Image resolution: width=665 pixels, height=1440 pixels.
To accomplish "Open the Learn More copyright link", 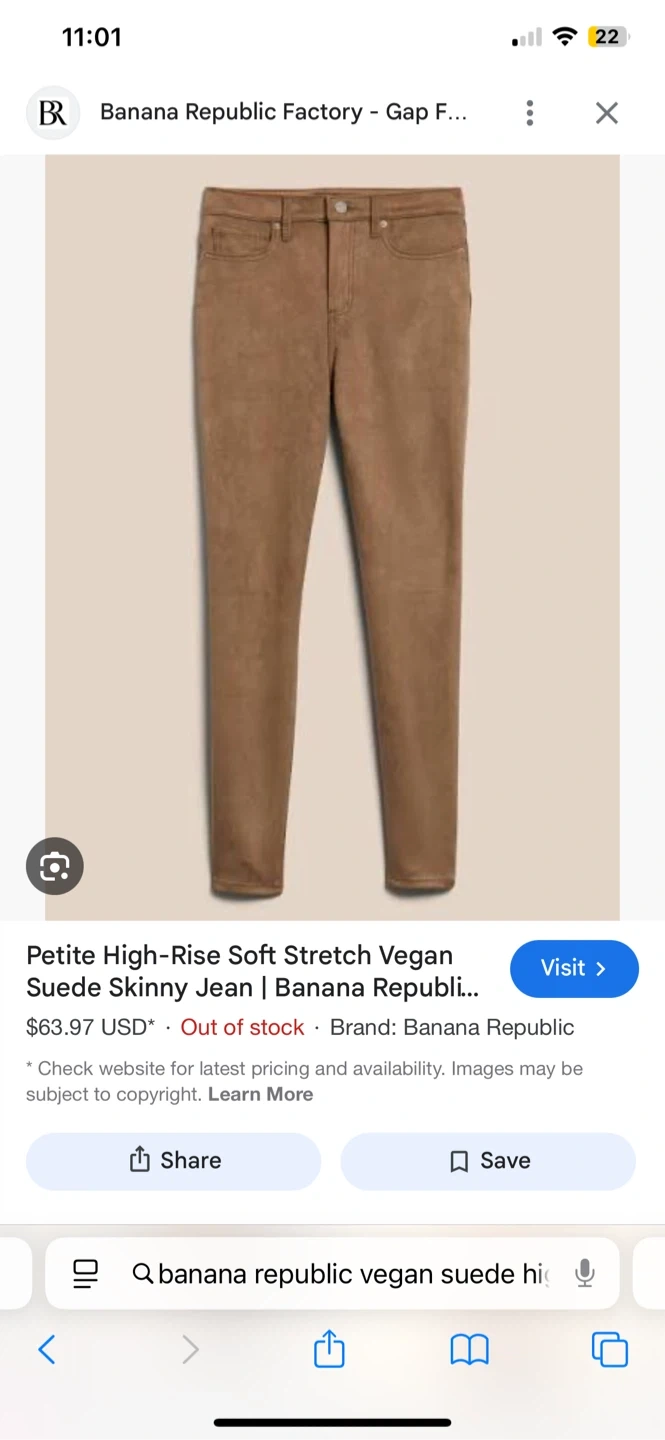I will [260, 1094].
